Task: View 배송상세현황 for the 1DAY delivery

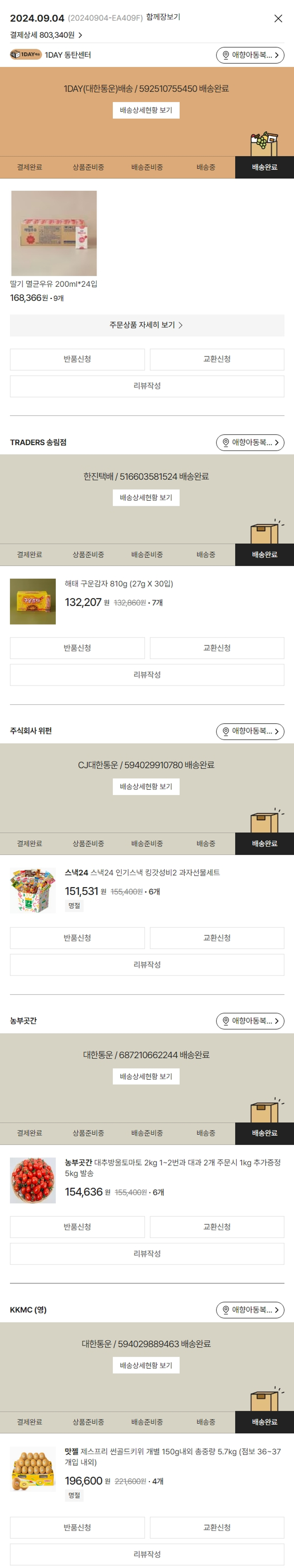Action: click(146, 110)
